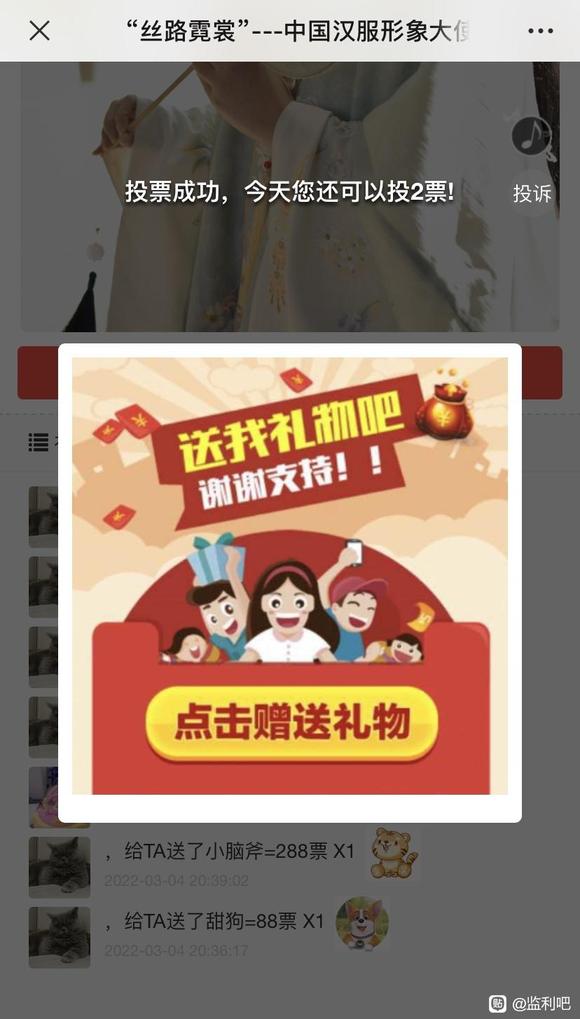Screen dimensions: 580x1019
Task: Tap the 点击赠送礼物 gift button
Action: point(291,723)
